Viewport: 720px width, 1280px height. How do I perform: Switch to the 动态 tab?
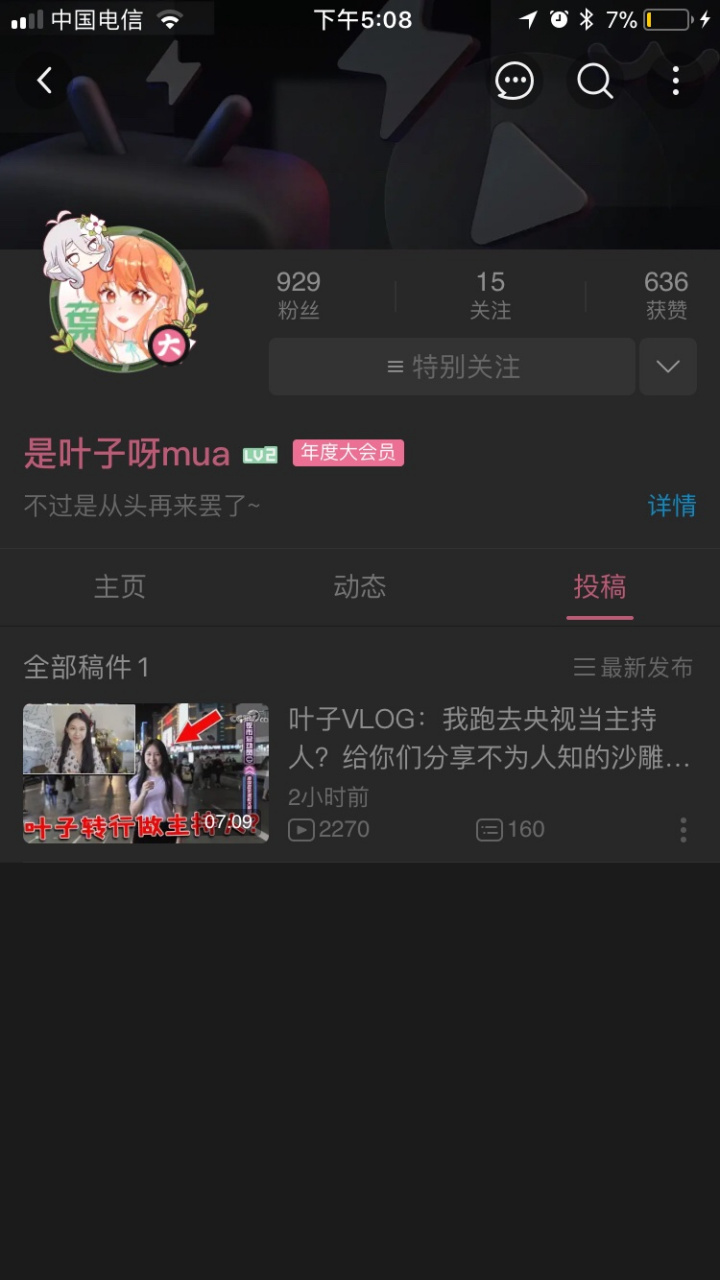click(x=359, y=588)
